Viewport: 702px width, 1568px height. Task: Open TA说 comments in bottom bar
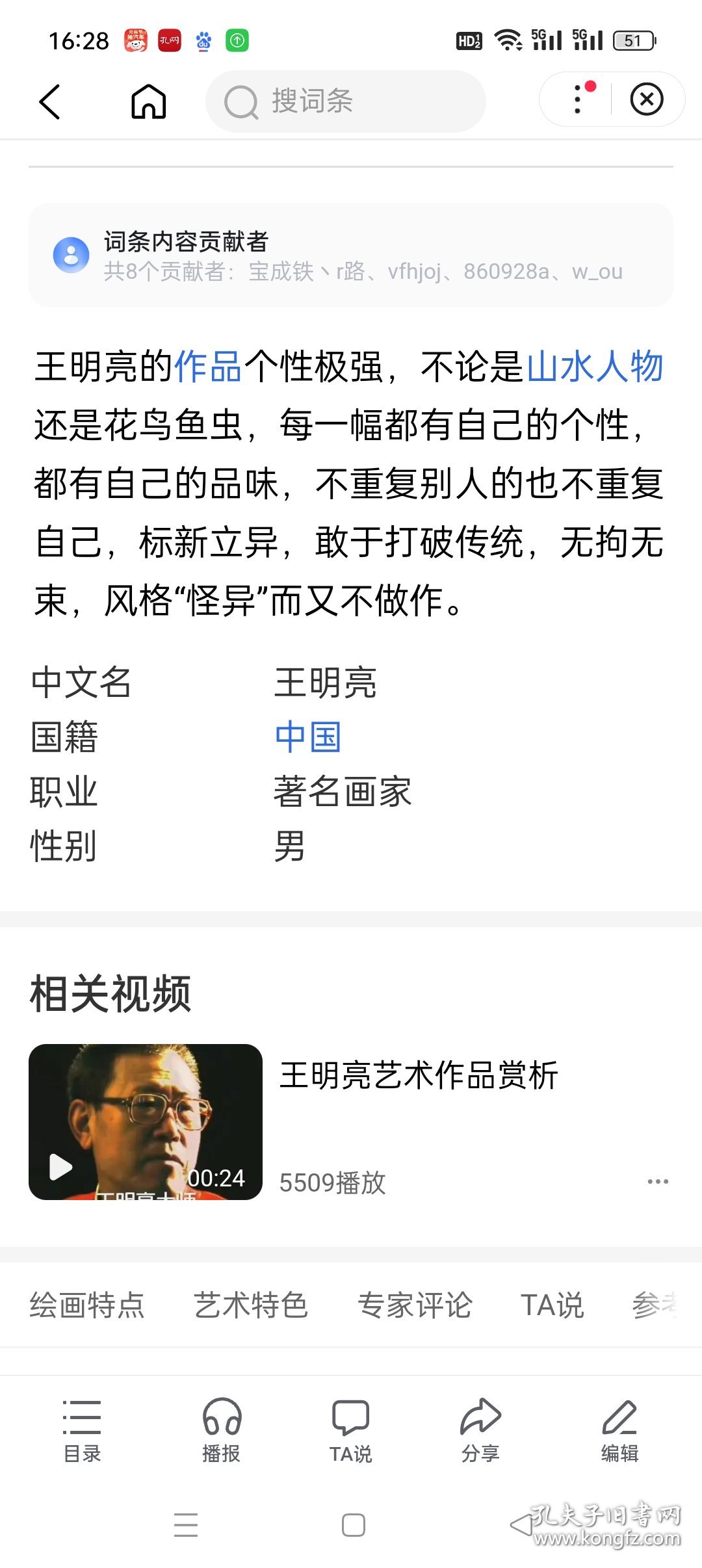(x=351, y=1430)
